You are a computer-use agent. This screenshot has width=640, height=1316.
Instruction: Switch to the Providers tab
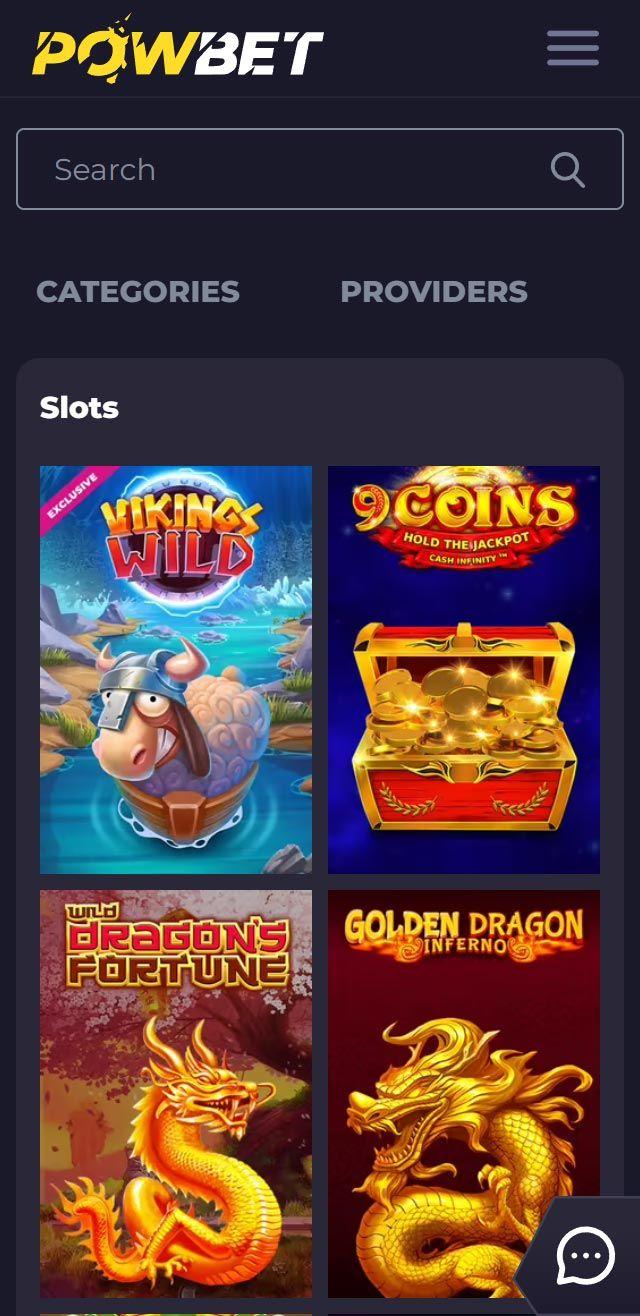[x=434, y=291]
